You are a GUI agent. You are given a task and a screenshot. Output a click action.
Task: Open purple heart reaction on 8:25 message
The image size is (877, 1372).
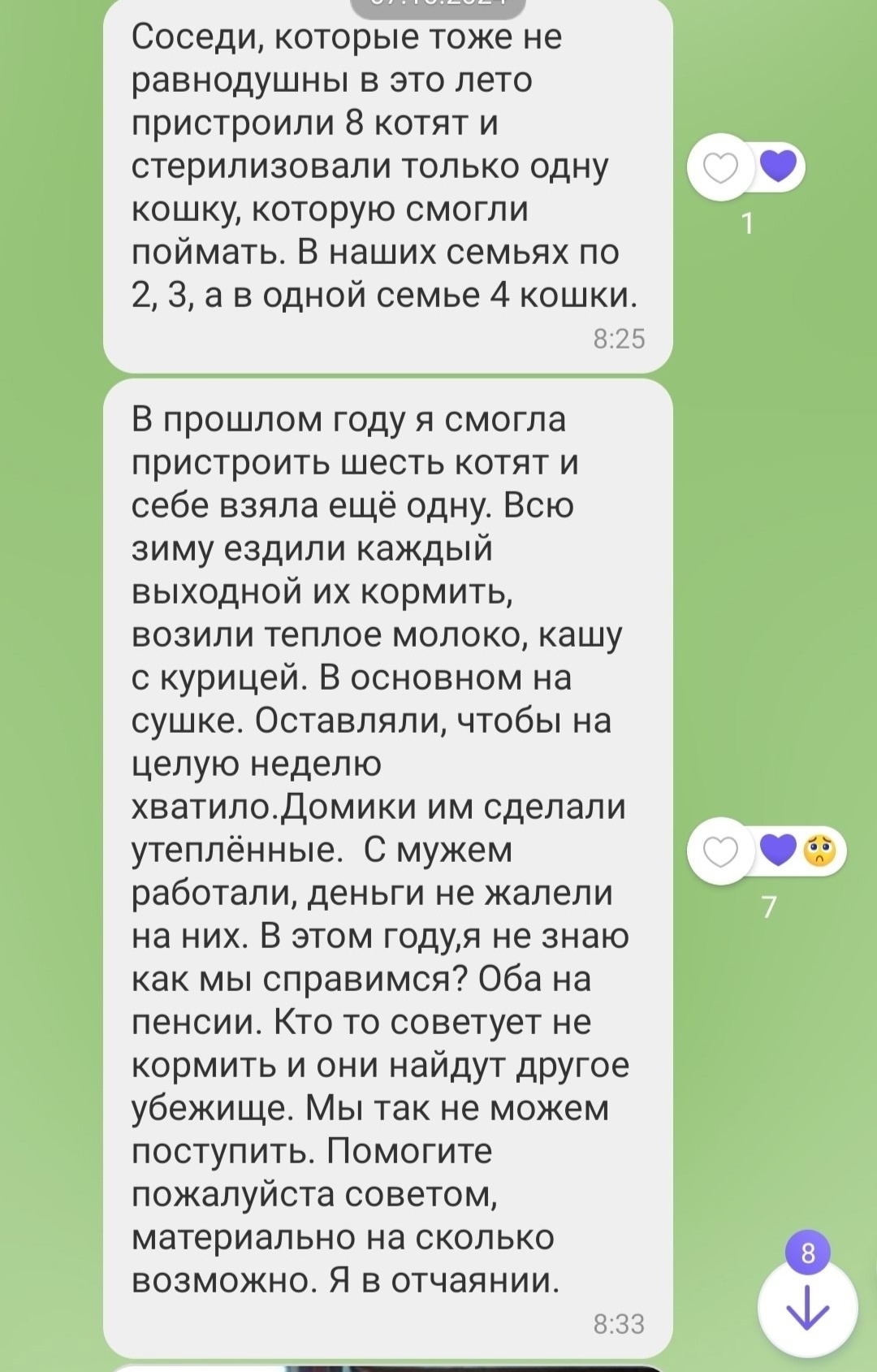[x=779, y=166]
